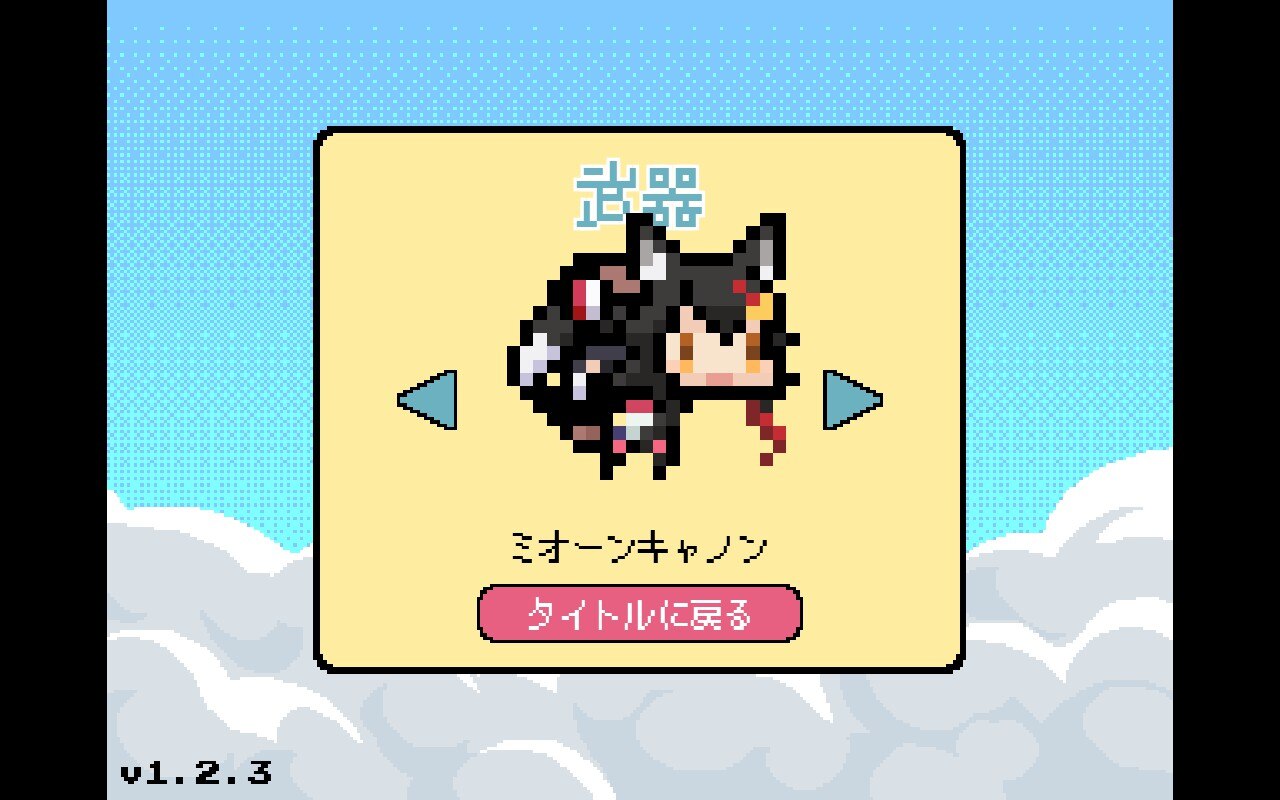Select the タイトルに戻る button
This screenshot has width=1280, height=800.
click(640, 614)
